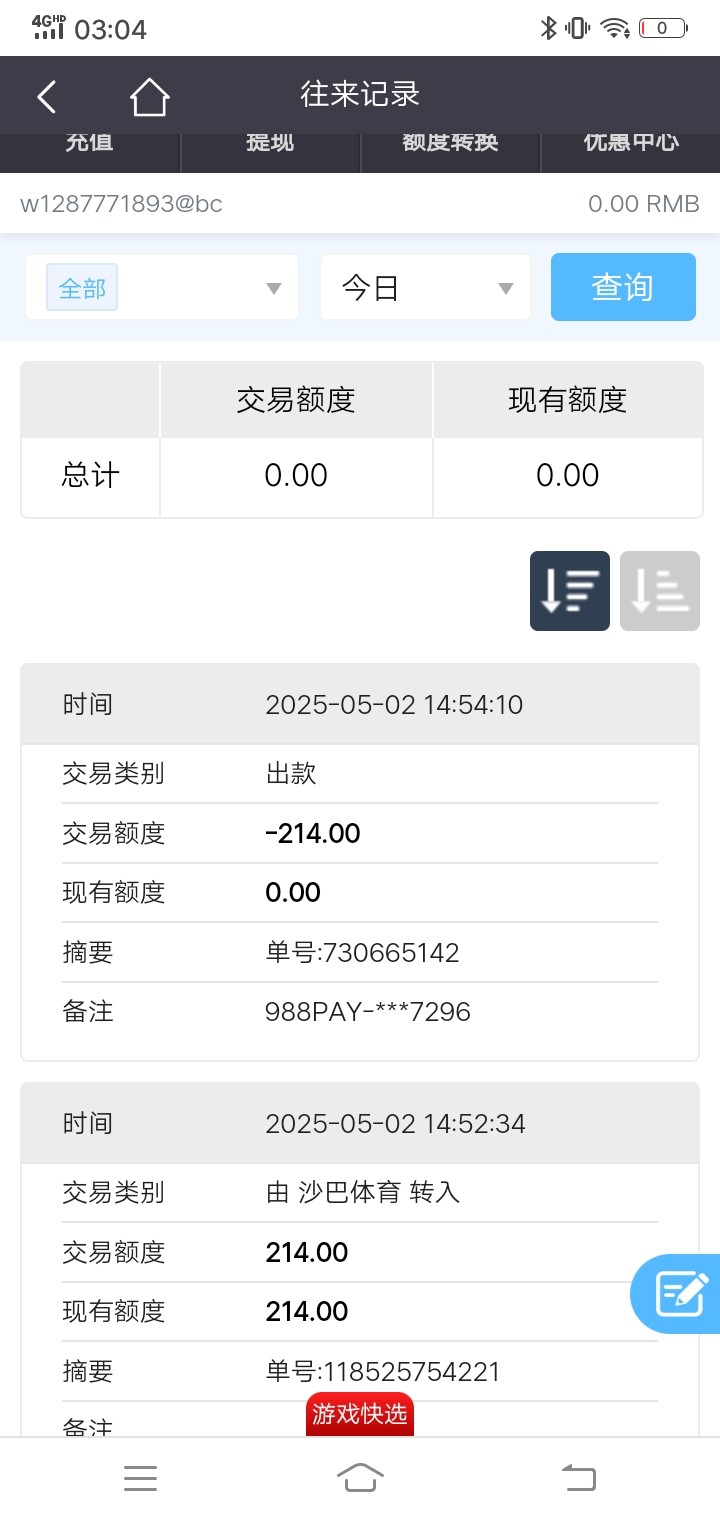The height and width of the screenshot is (1520, 720).
Task: Expand the 今日 date range dropdown
Action: click(425, 288)
